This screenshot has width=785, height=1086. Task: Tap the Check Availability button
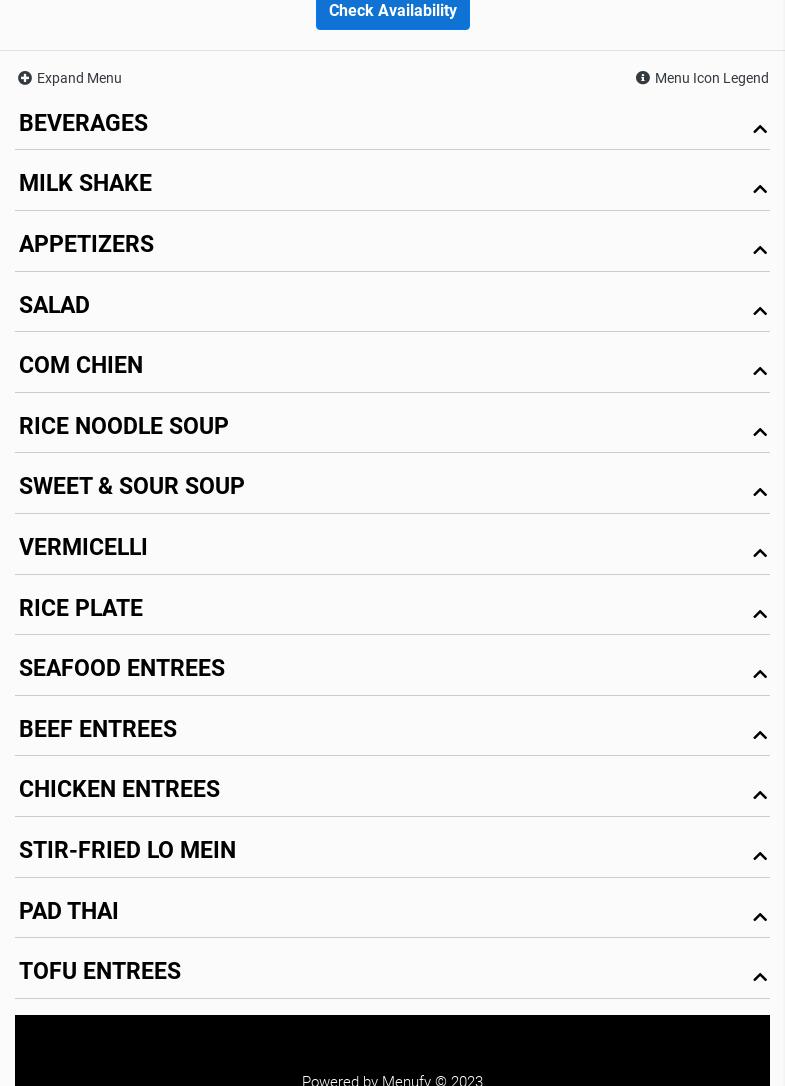[392, 11]
